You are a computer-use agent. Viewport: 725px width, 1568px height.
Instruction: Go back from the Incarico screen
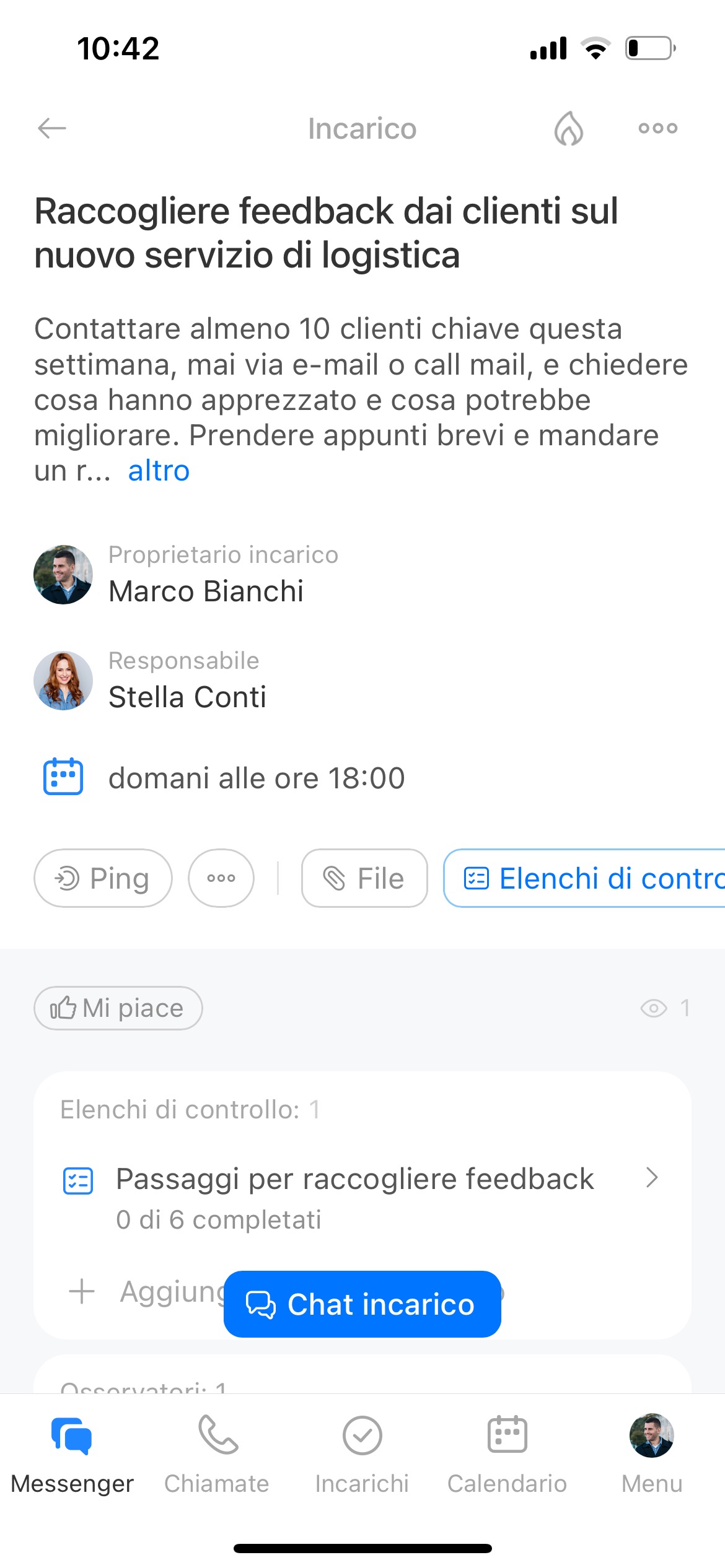click(x=52, y=128)
